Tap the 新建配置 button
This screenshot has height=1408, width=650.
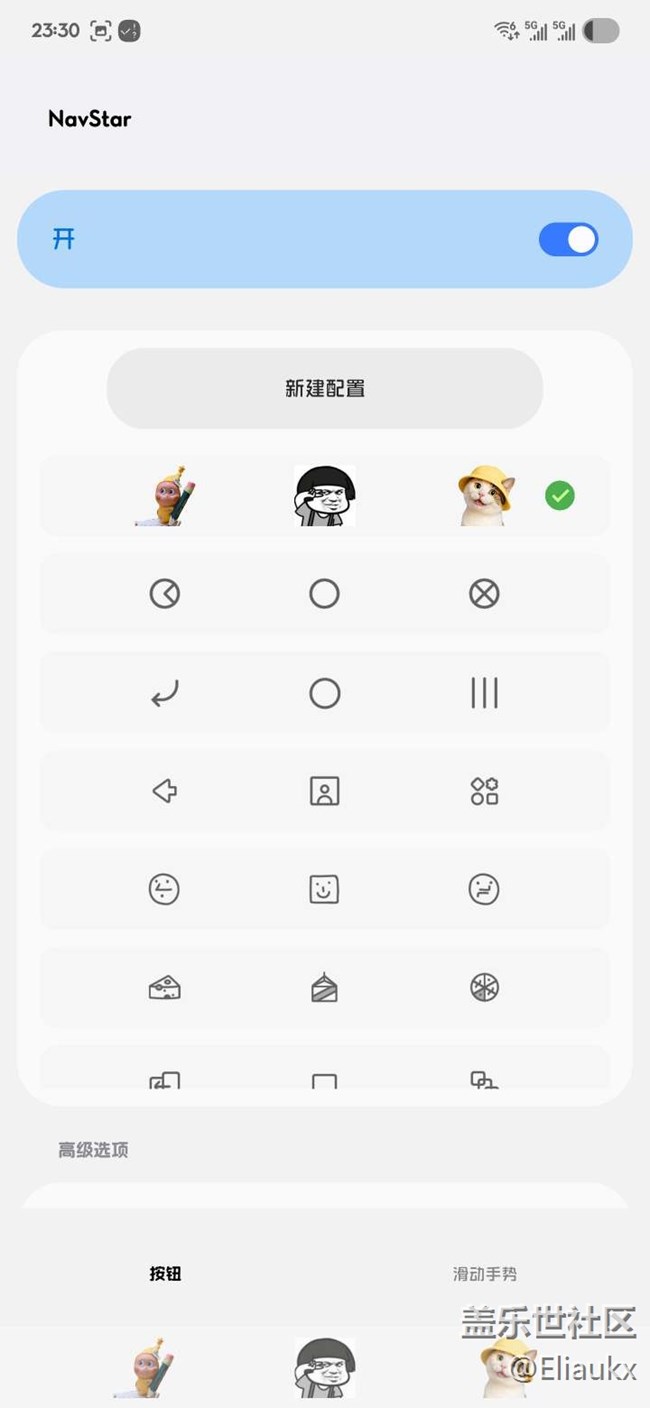point(325,389)
